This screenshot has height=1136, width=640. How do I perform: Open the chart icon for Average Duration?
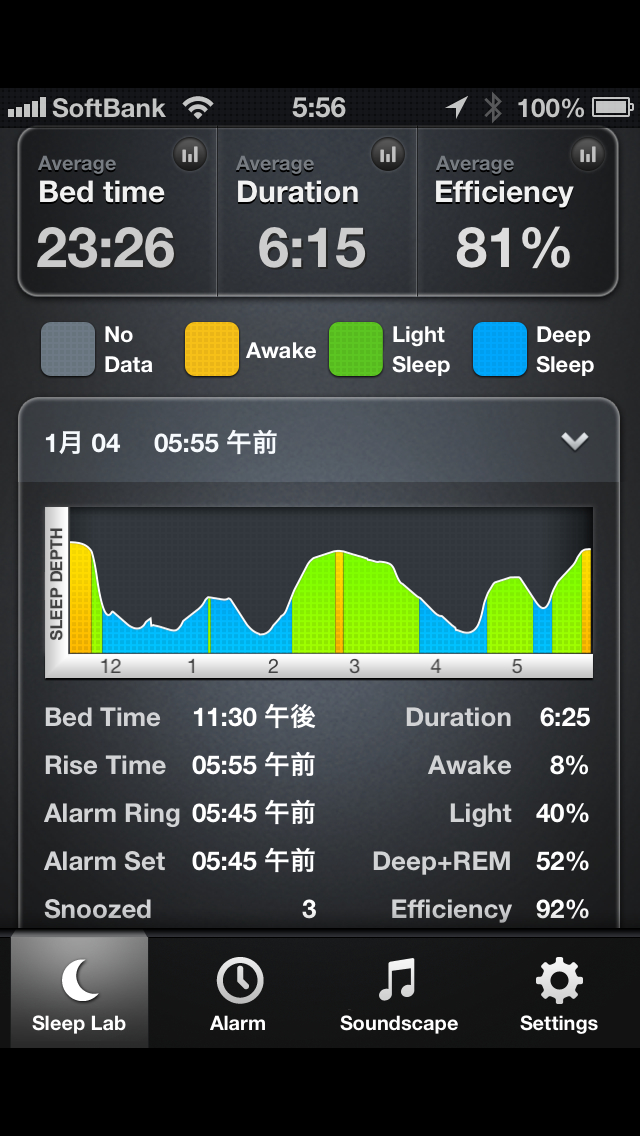pyautogui.click(x=388, y=155)
